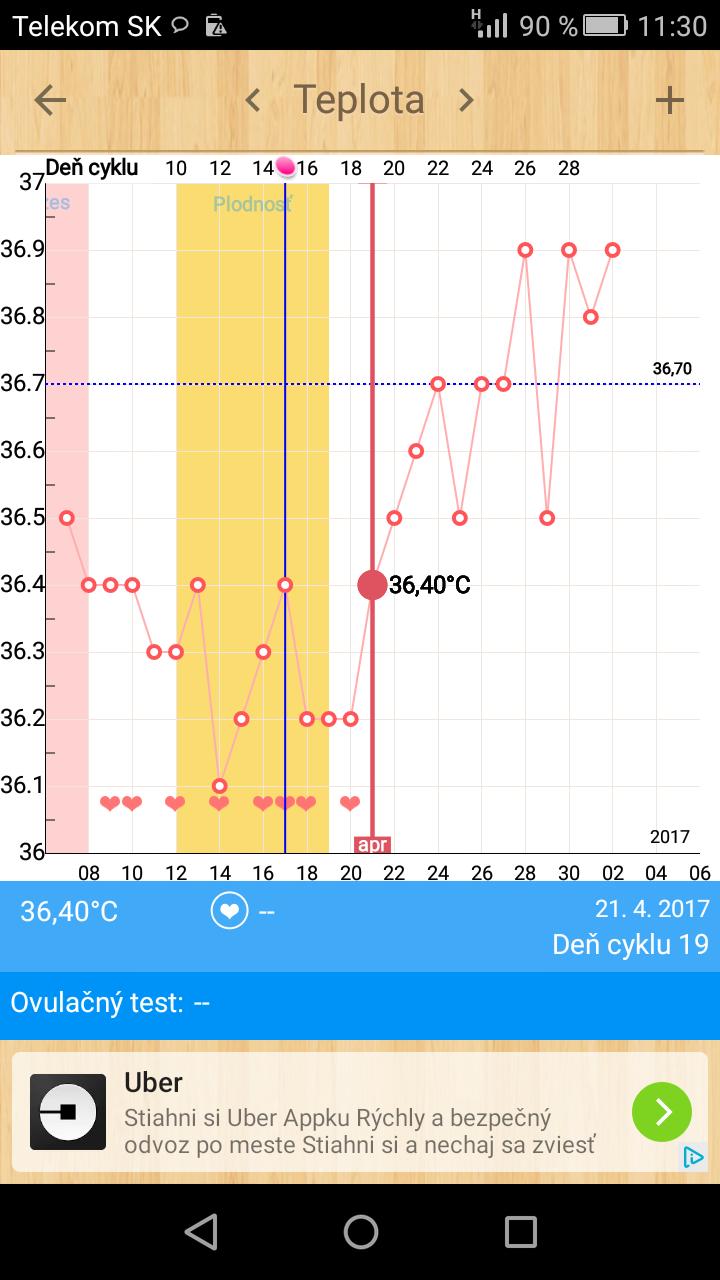
Task: Go back using the top-left arrow
Action: pyautogui.click(x=50, y=100)
